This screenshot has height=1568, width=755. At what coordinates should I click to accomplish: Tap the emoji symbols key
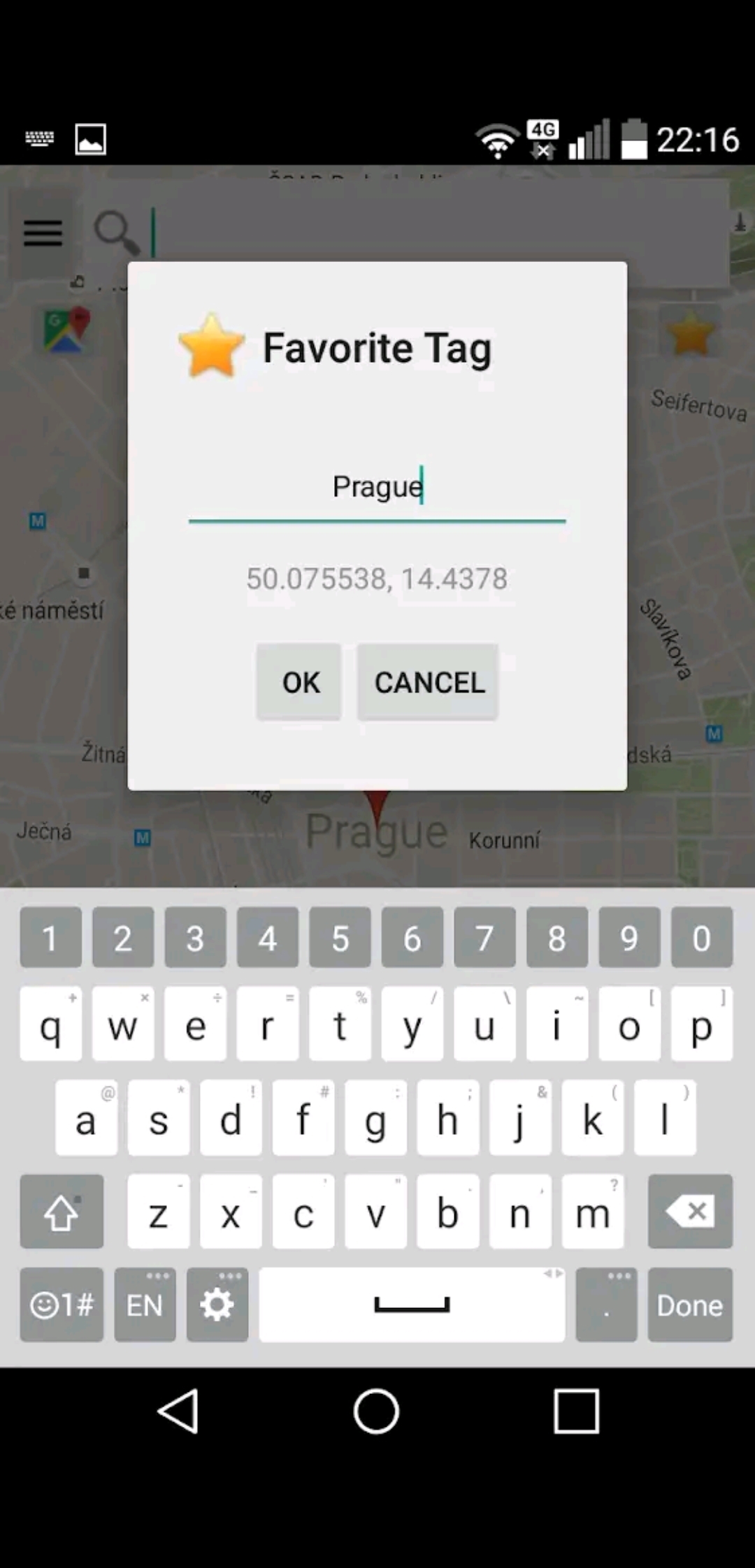pyautogui.click(x=62, y=1303)
